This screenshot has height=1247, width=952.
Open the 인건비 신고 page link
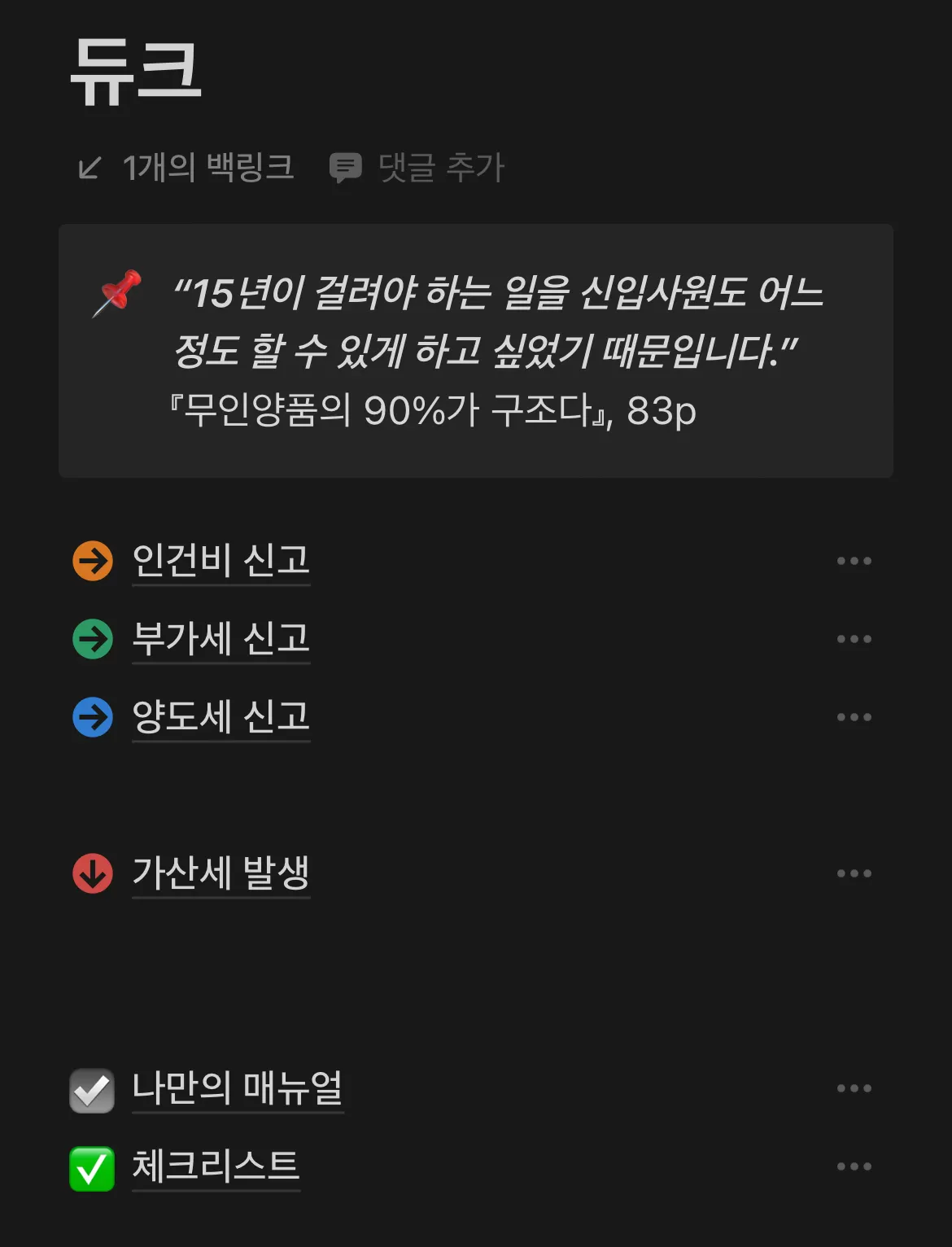(x=221, y=560)
